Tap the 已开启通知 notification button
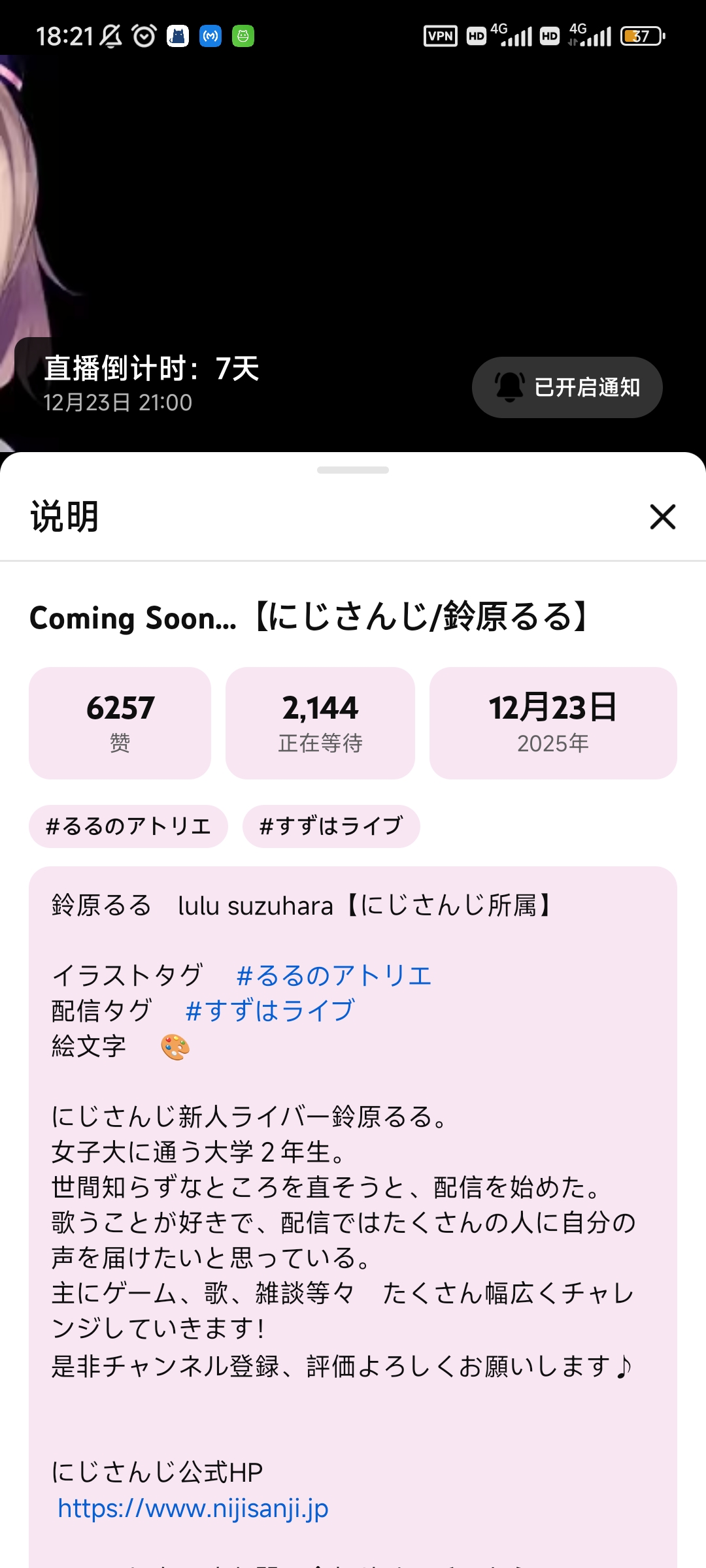 pyautogui.click(x=567, y=387)
